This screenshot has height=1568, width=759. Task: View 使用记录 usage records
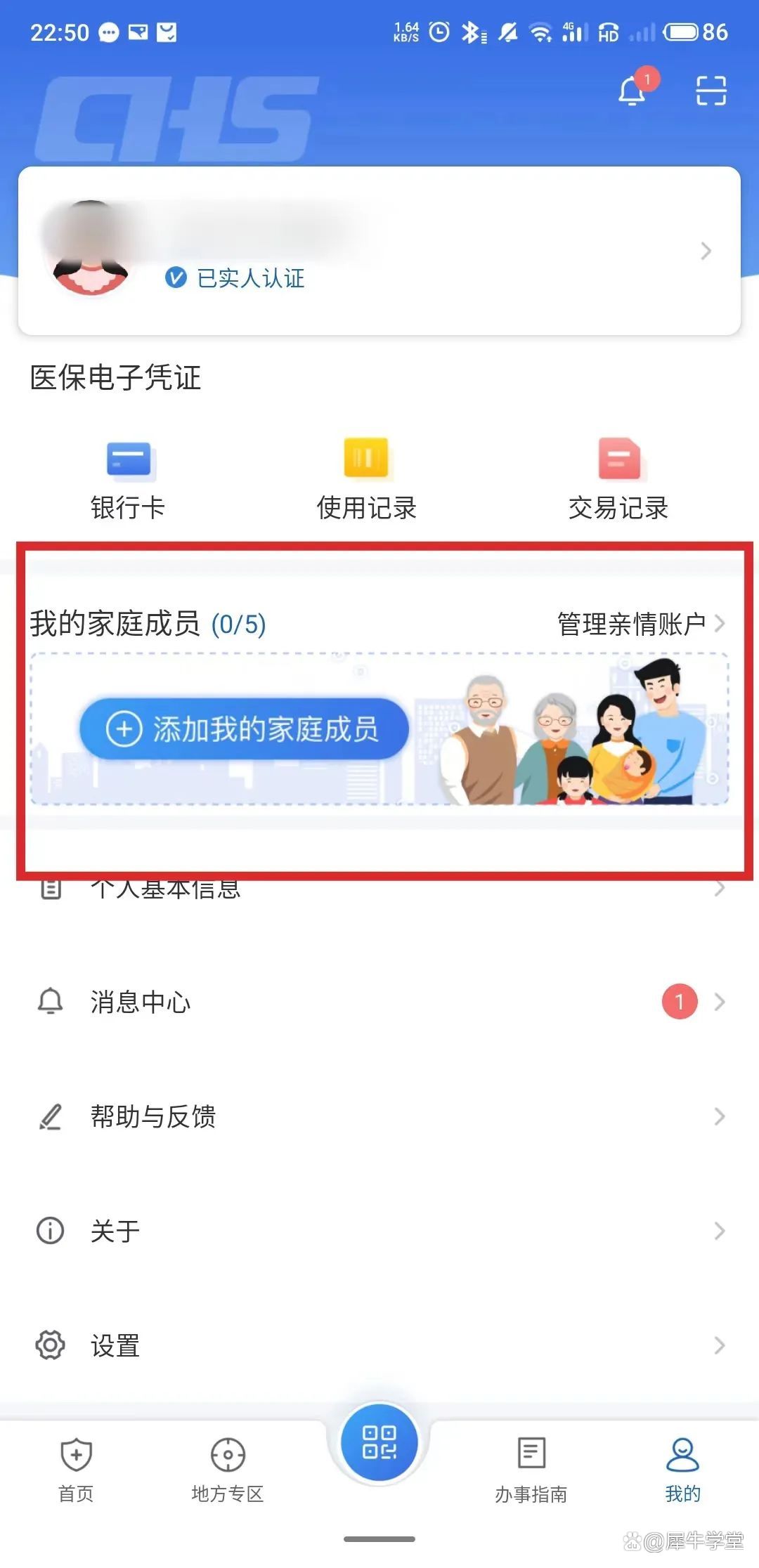tap(366, 478)
